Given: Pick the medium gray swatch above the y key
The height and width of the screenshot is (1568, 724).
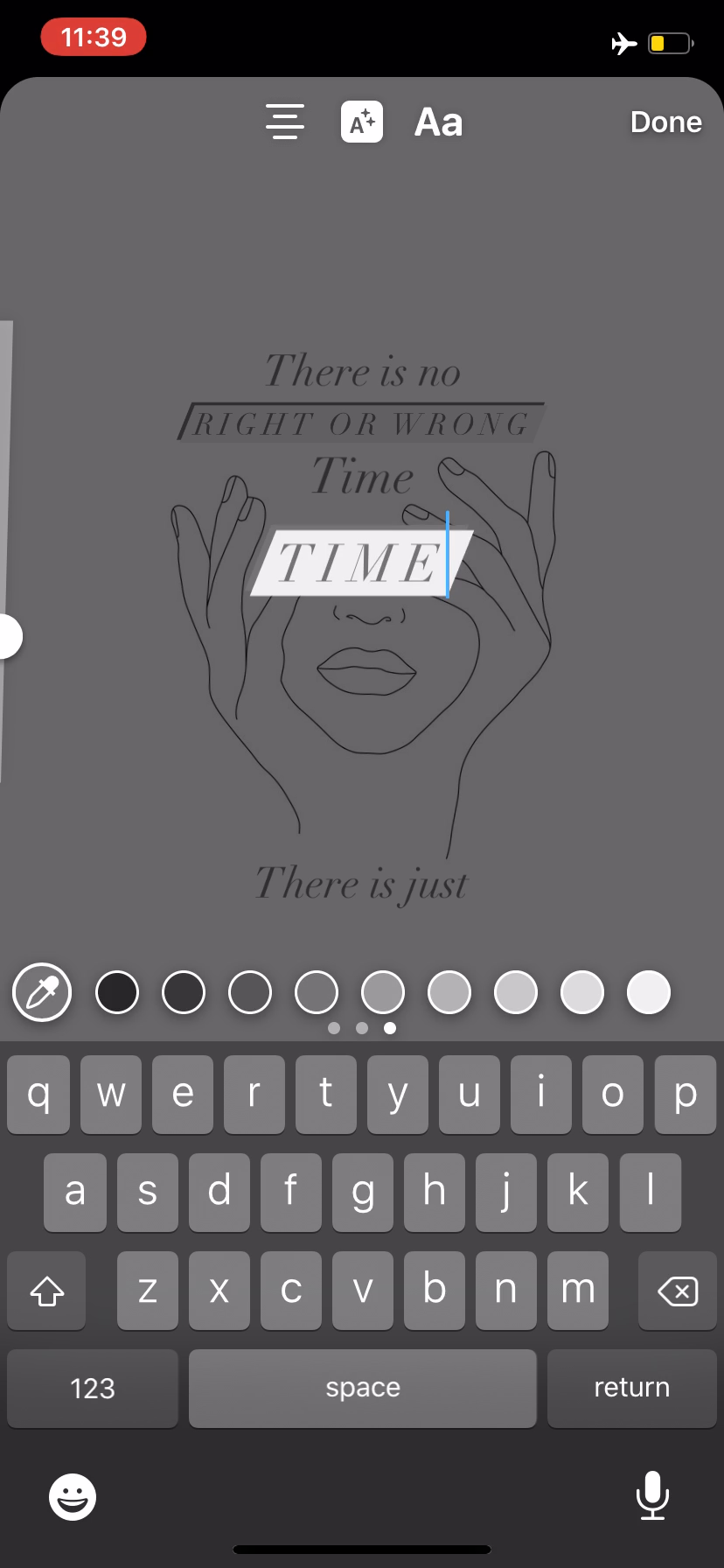Looking at the screenshot, I should tap(383, 992).
